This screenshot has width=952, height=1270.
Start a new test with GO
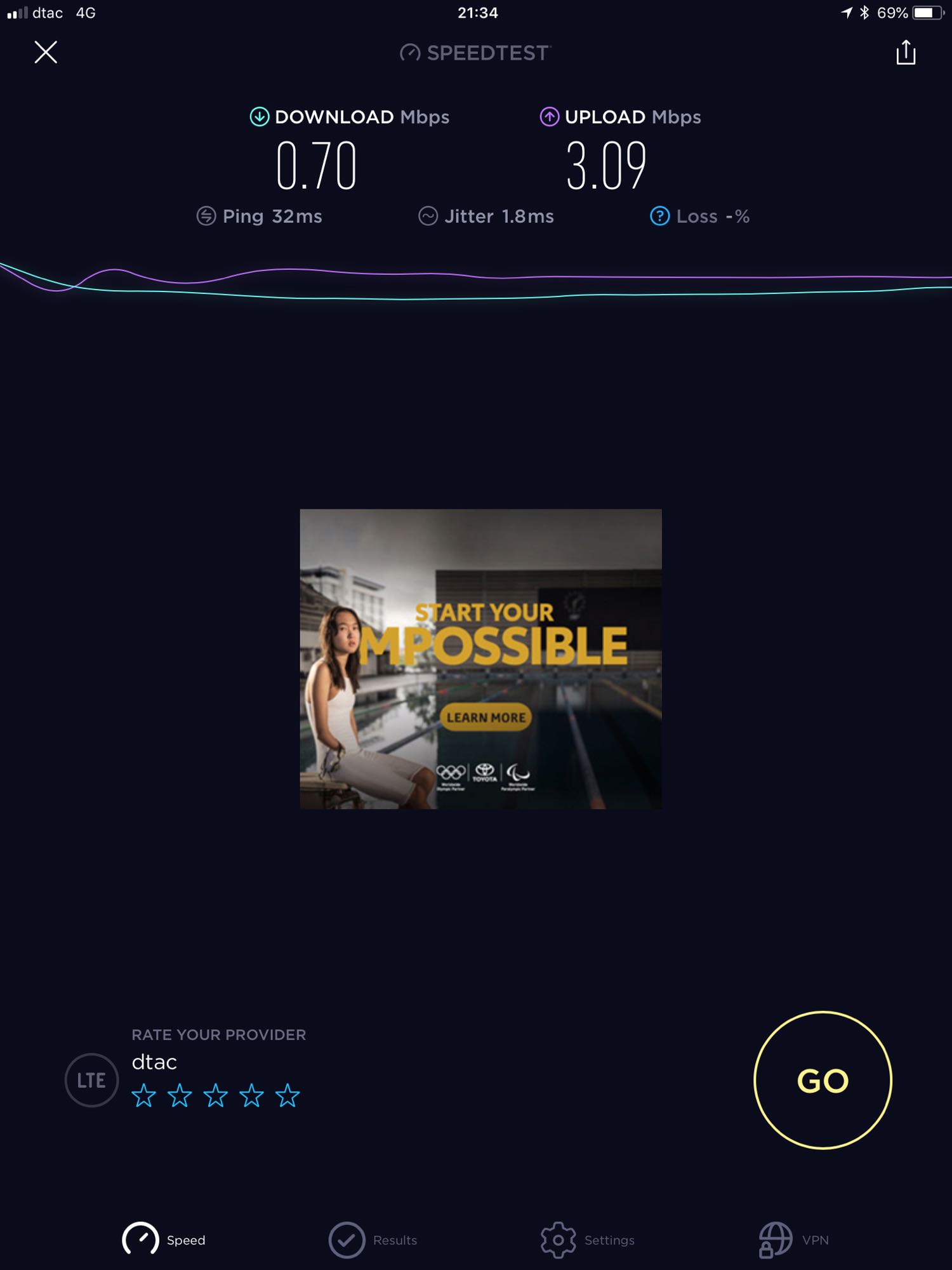click(823, 1080)
